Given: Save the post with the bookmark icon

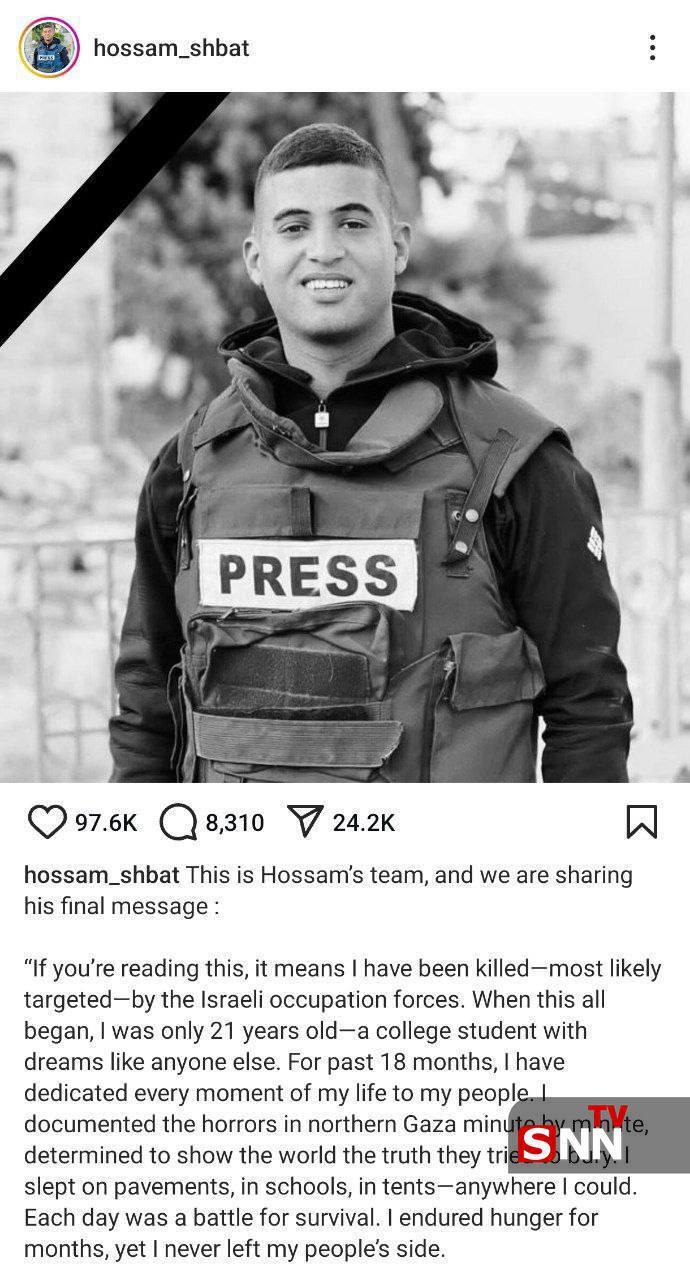Looking at the screenshot, I should point(641,822).
